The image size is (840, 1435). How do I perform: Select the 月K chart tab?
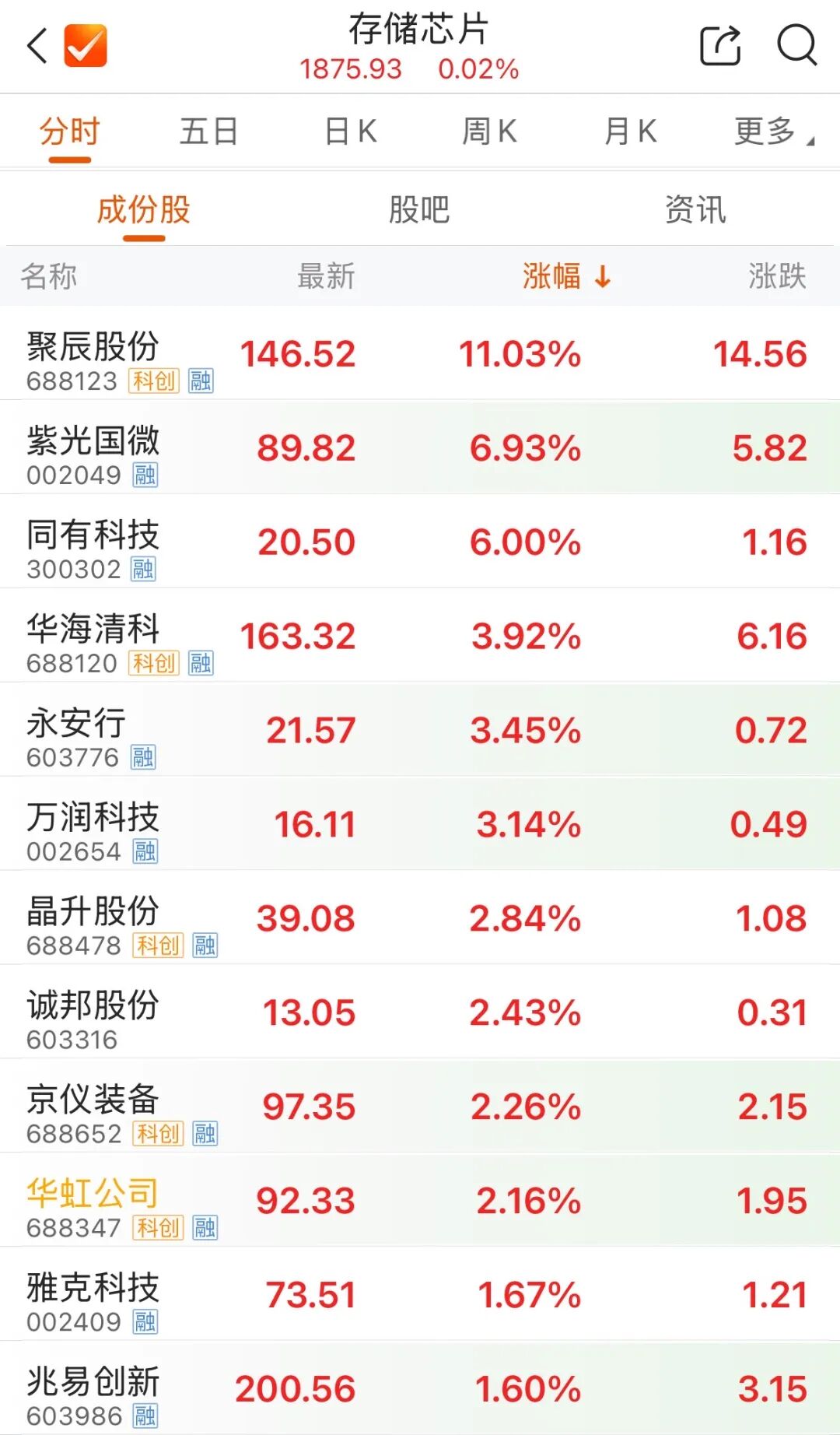click(630, 132)
